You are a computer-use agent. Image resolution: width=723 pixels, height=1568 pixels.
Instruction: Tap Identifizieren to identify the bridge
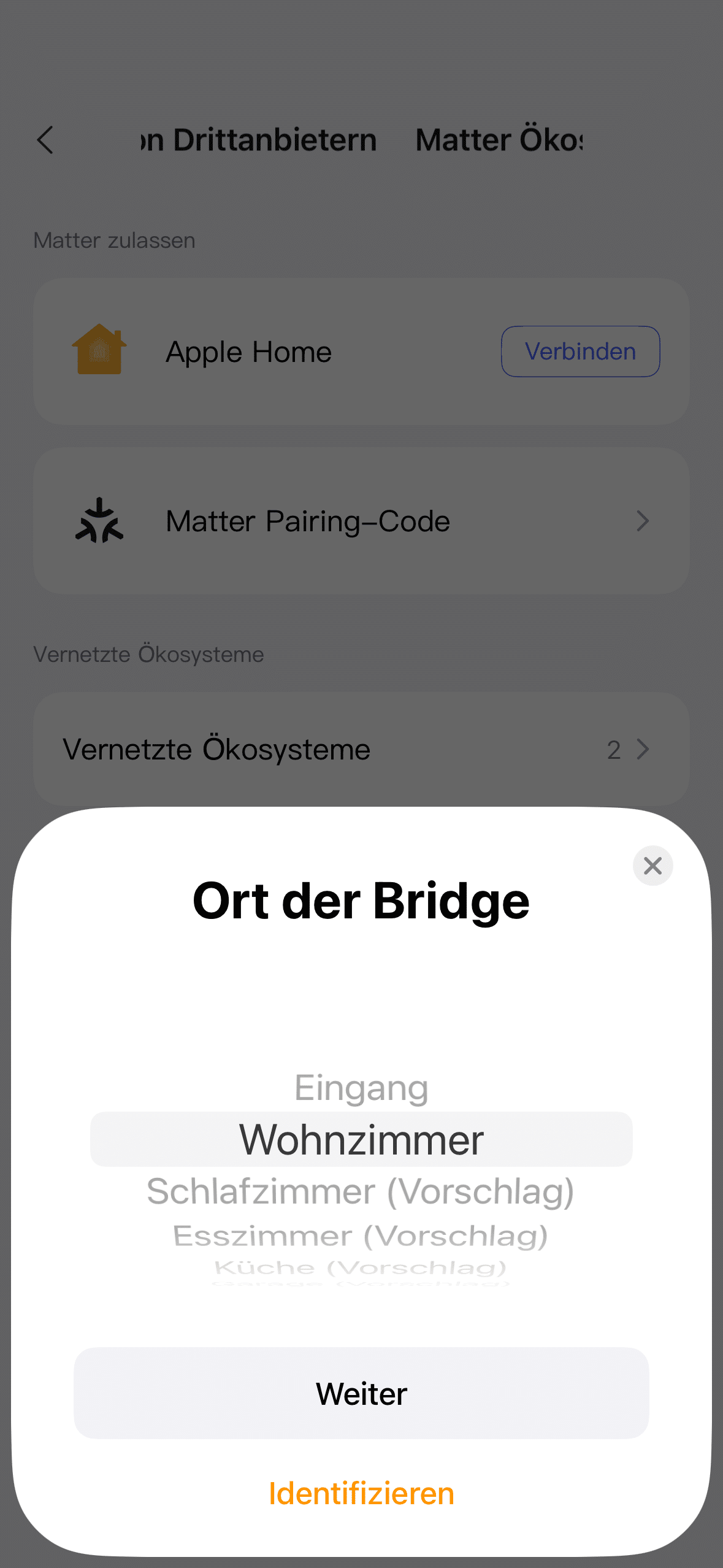[x=361, y=1493]
